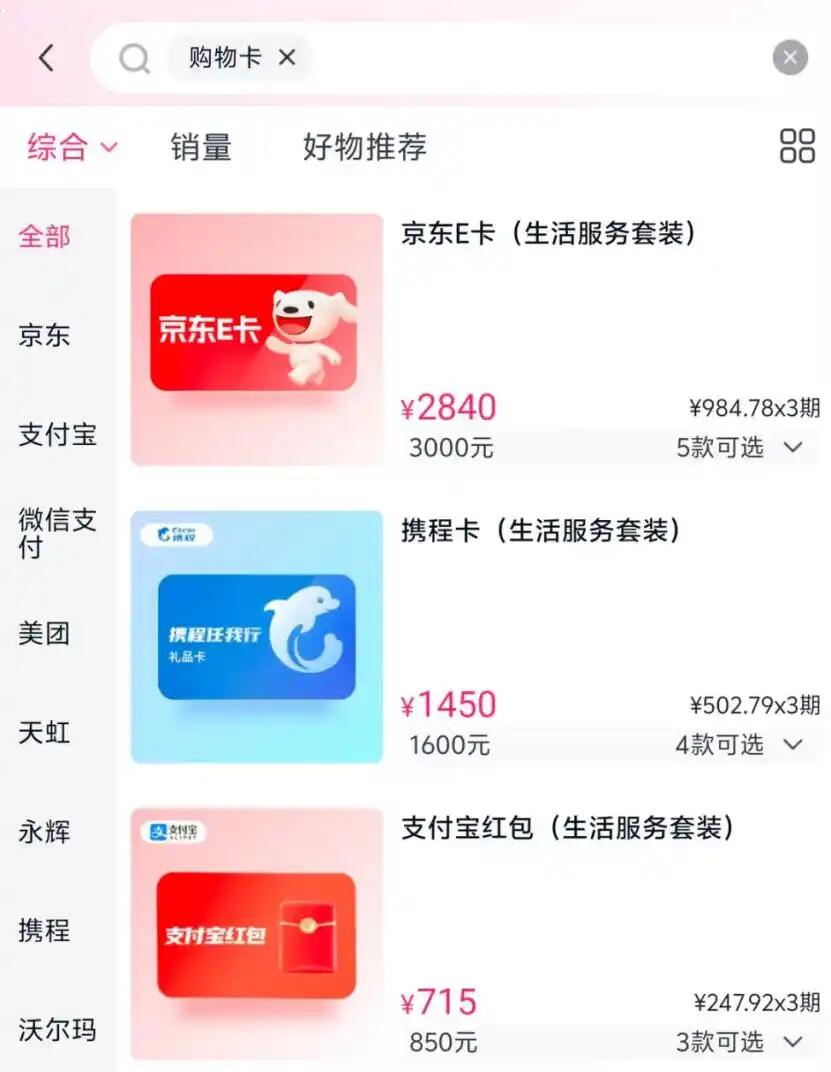This screenshot has height=1072, width=831.
Task: Filter by 支付宝 category
Action: pos(57,435)
